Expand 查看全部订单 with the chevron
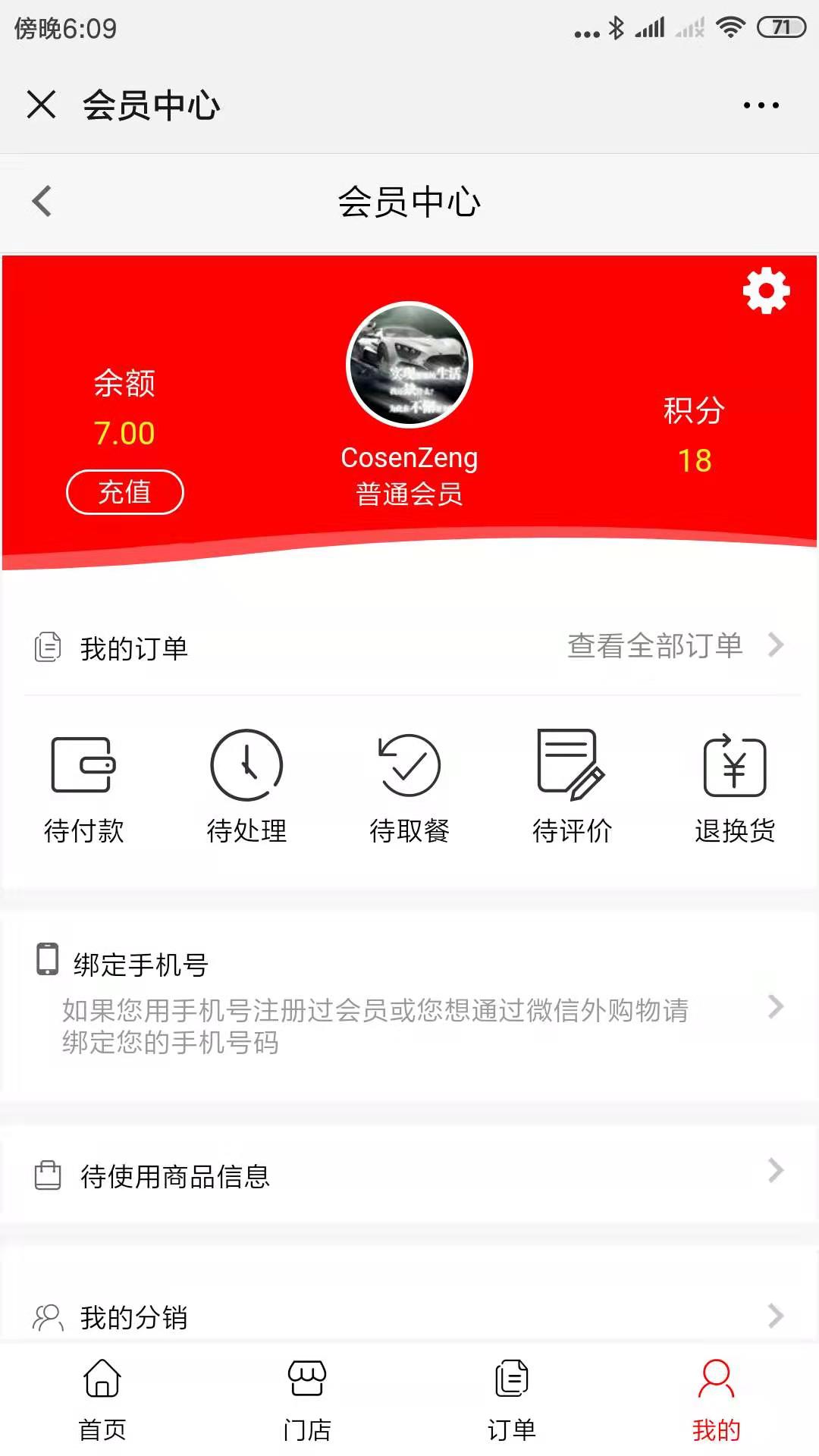Image resolution: width=819 pixels, height=1456 pixels. pos(776,645)
